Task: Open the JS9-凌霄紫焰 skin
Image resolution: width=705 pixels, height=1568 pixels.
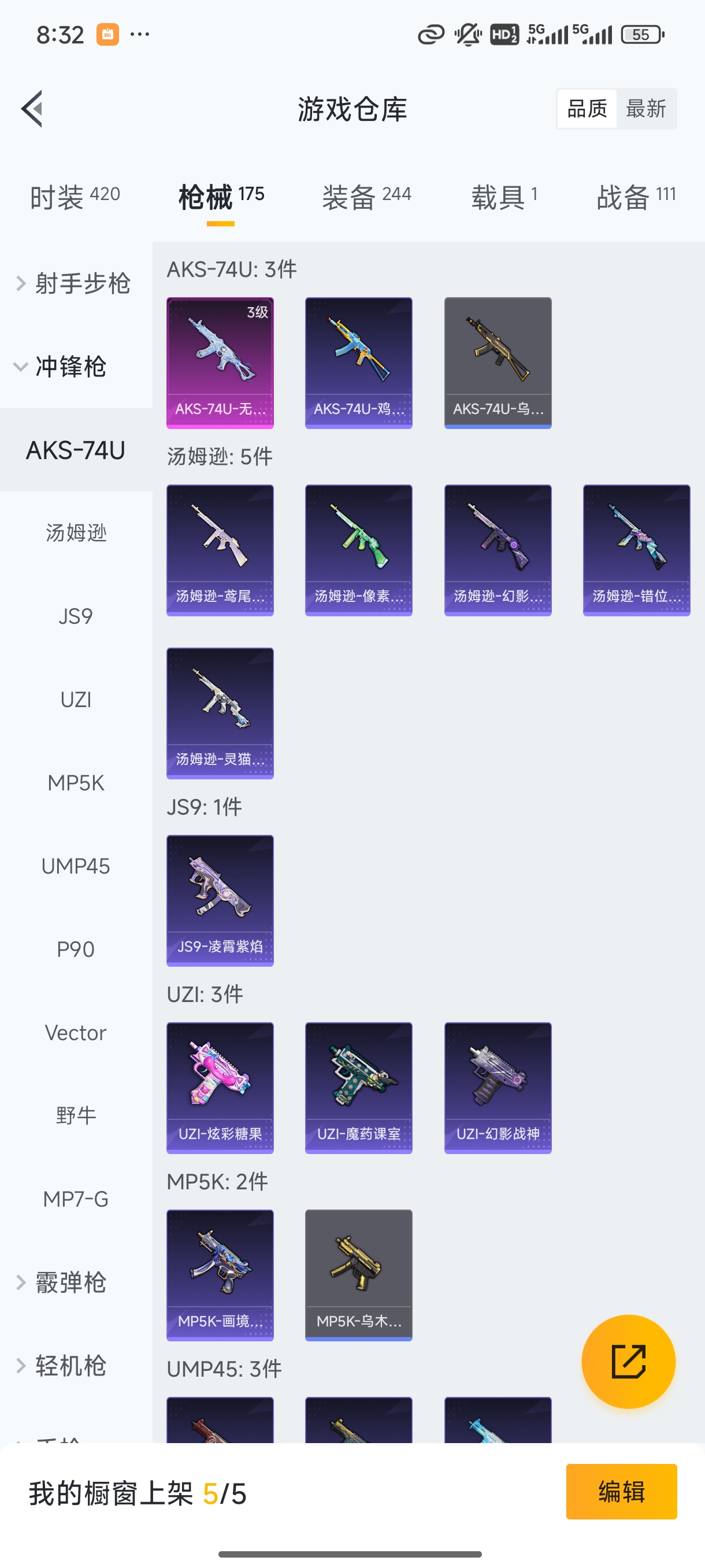Action: [220, 900]
